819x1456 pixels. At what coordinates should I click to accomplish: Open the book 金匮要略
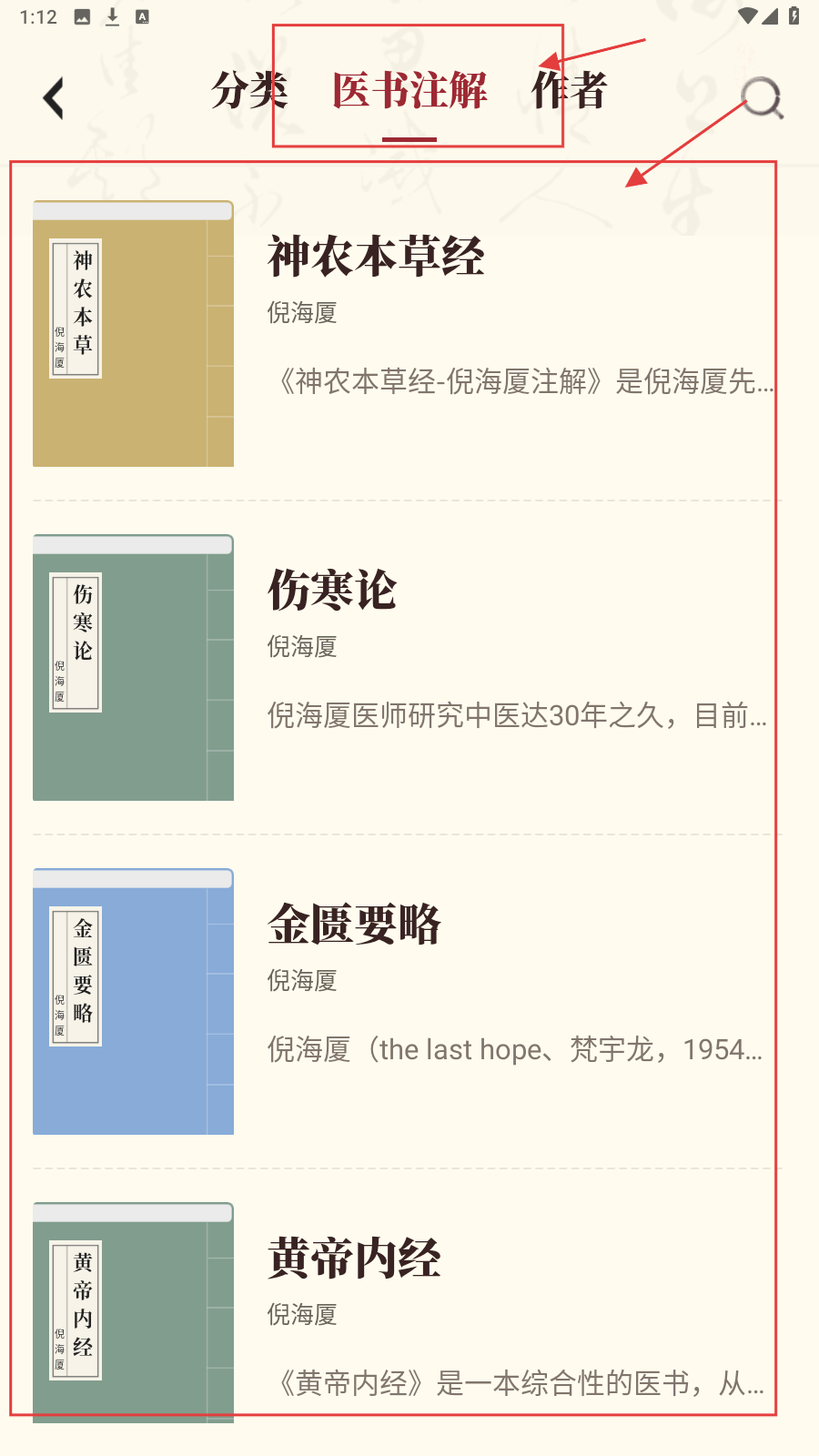point(408,1002)
